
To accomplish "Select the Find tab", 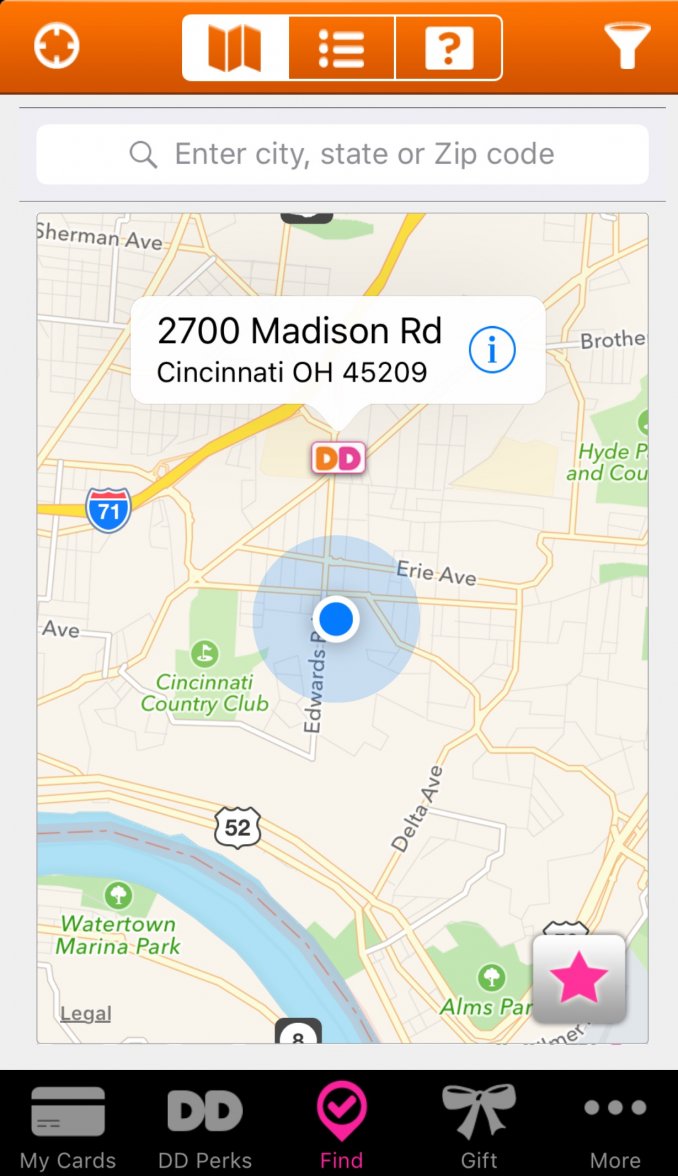I will coord(341,1126).
